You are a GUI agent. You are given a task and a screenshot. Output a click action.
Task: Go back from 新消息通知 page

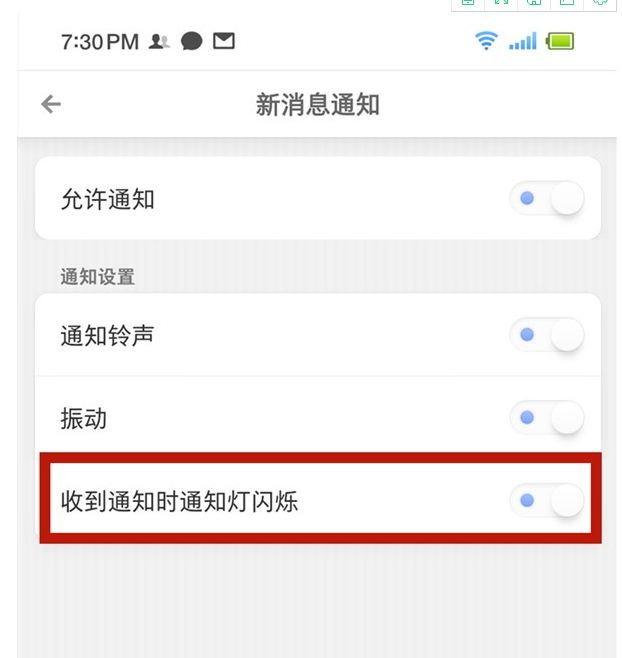(x=51, y=104)
